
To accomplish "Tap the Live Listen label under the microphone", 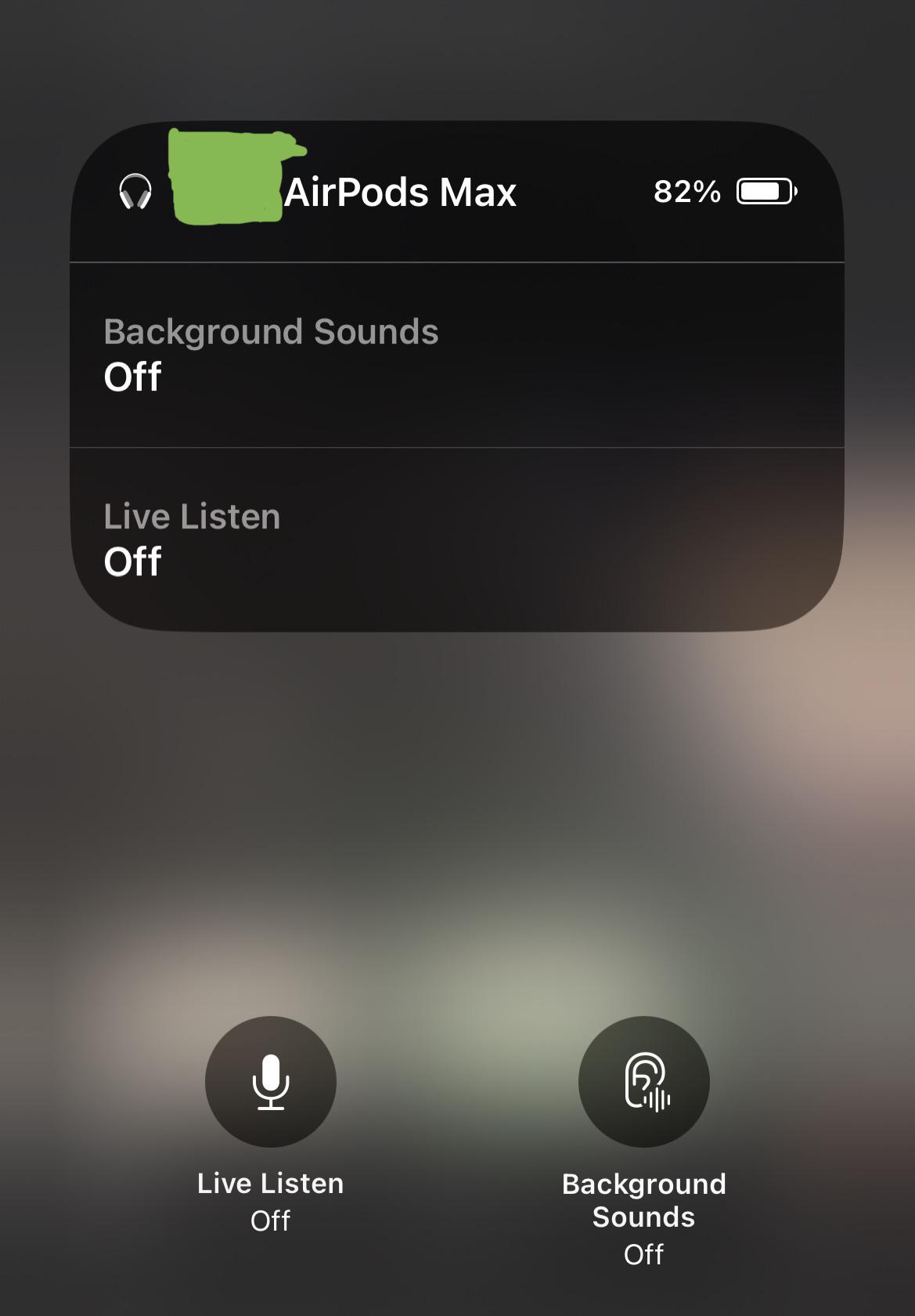I will click(270, 1183).
